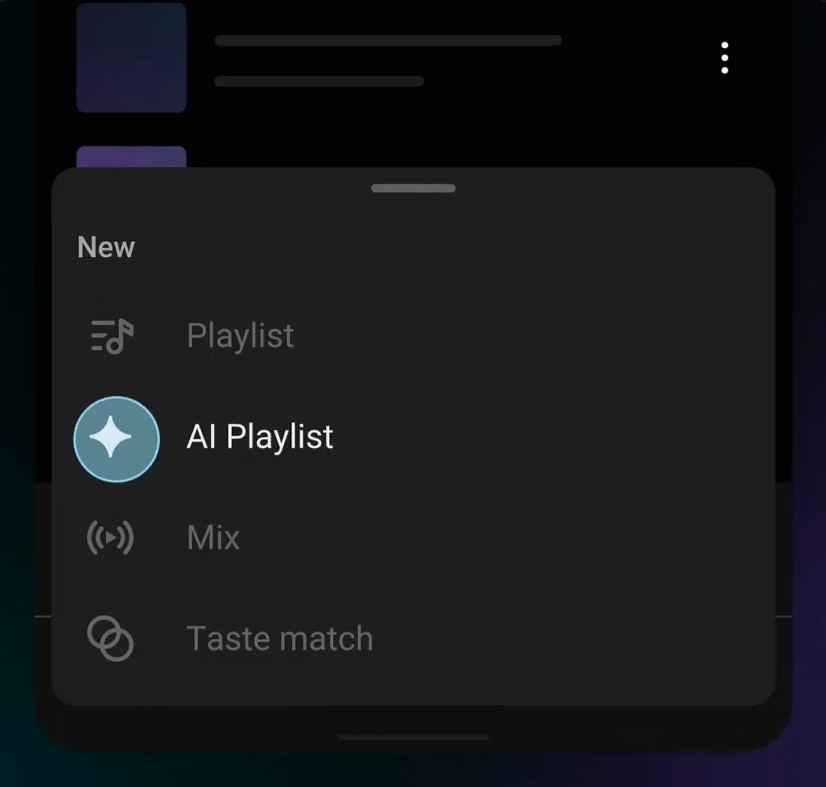Start a new Mix
The width and height of the screenshot is (826, 787).
213,538
